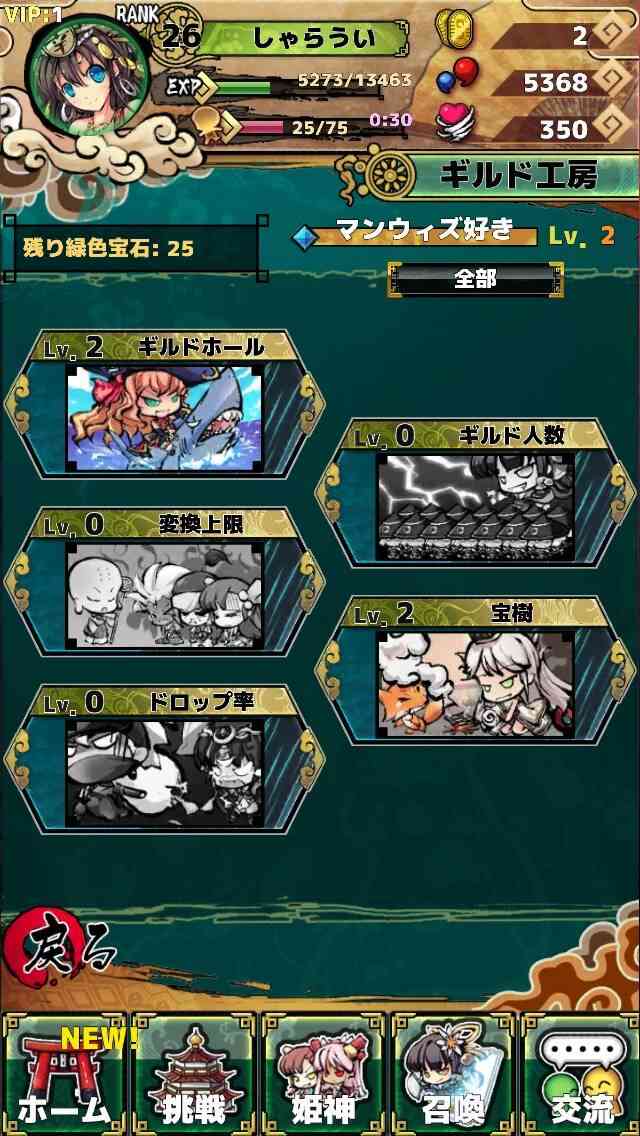The width and height of the screenshot is (640, 1136).
Task: Tap the 350 heart points bar
Action: pos(535,128)
